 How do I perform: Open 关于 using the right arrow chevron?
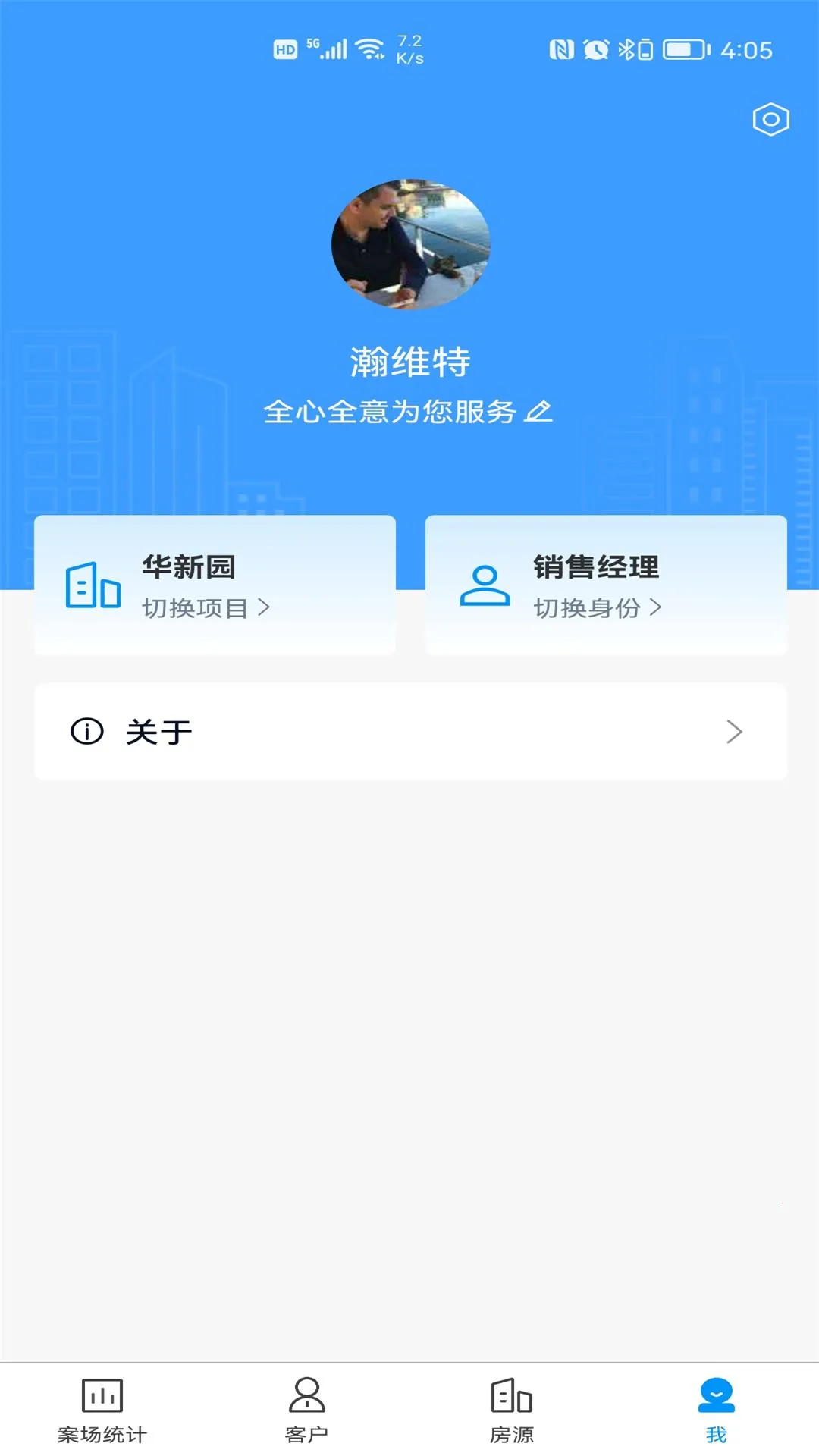733,731
